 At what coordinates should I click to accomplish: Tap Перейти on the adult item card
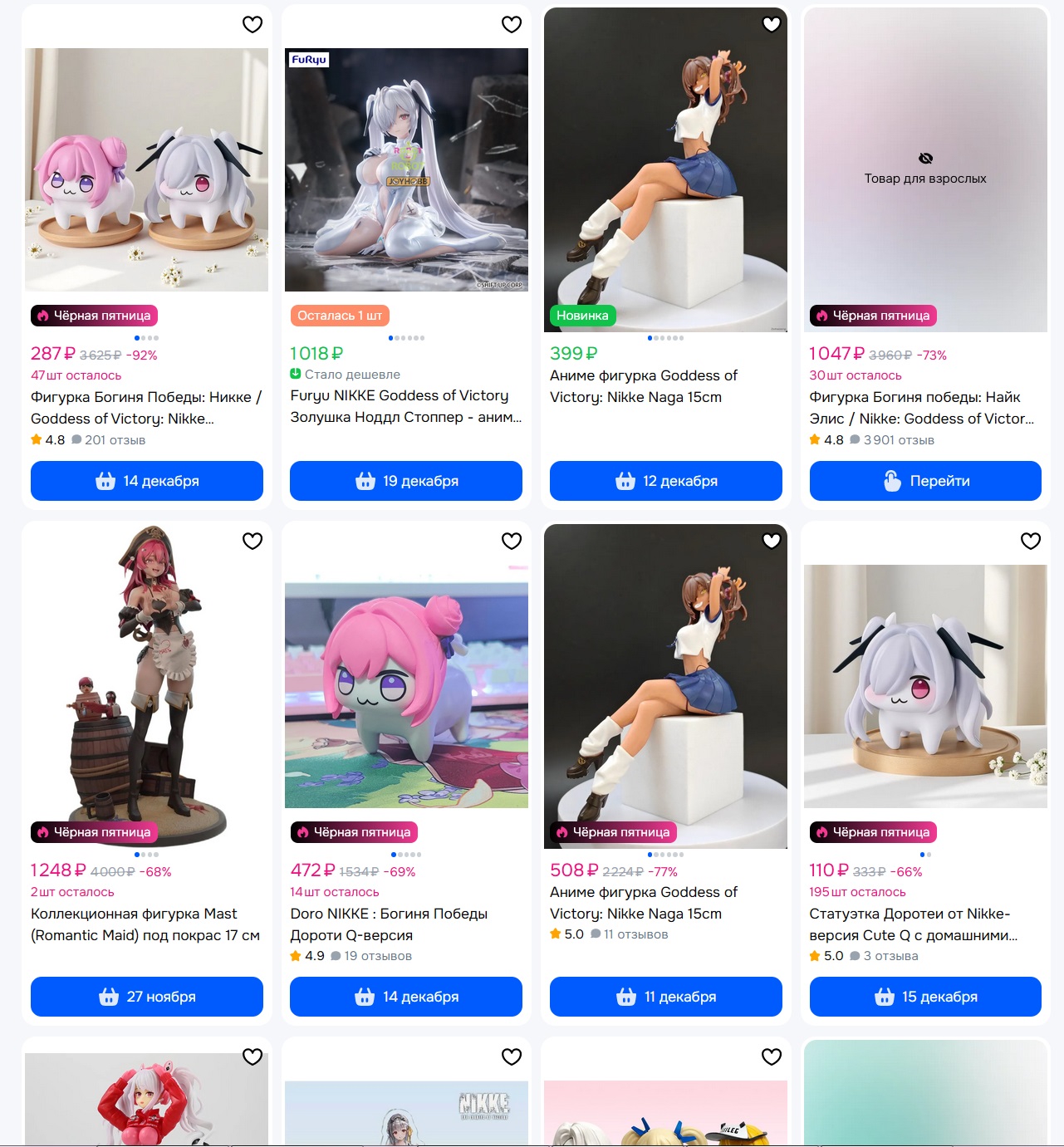click(925, 481)
